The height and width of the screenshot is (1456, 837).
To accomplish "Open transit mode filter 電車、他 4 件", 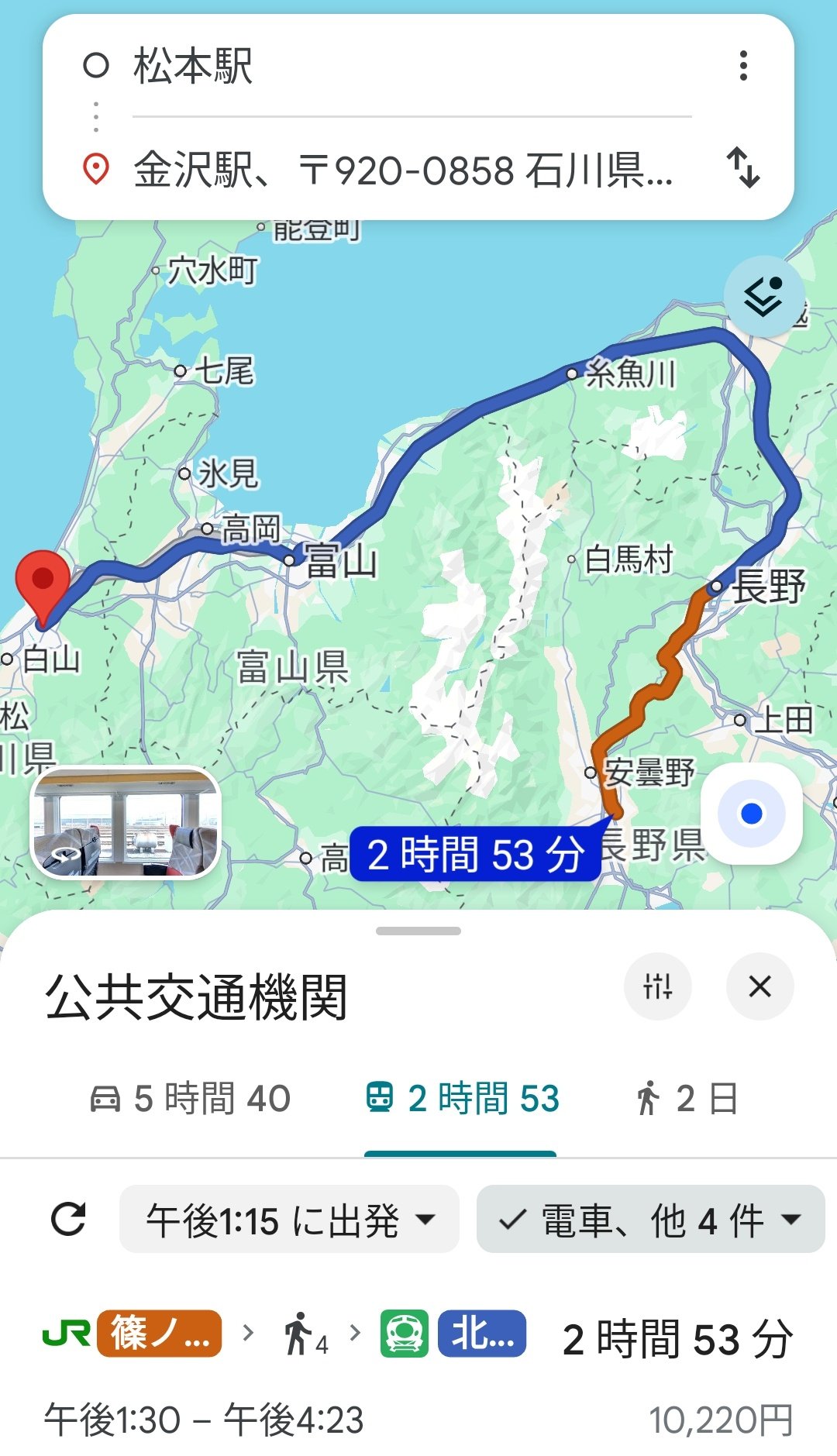I will coord(650,1220).
